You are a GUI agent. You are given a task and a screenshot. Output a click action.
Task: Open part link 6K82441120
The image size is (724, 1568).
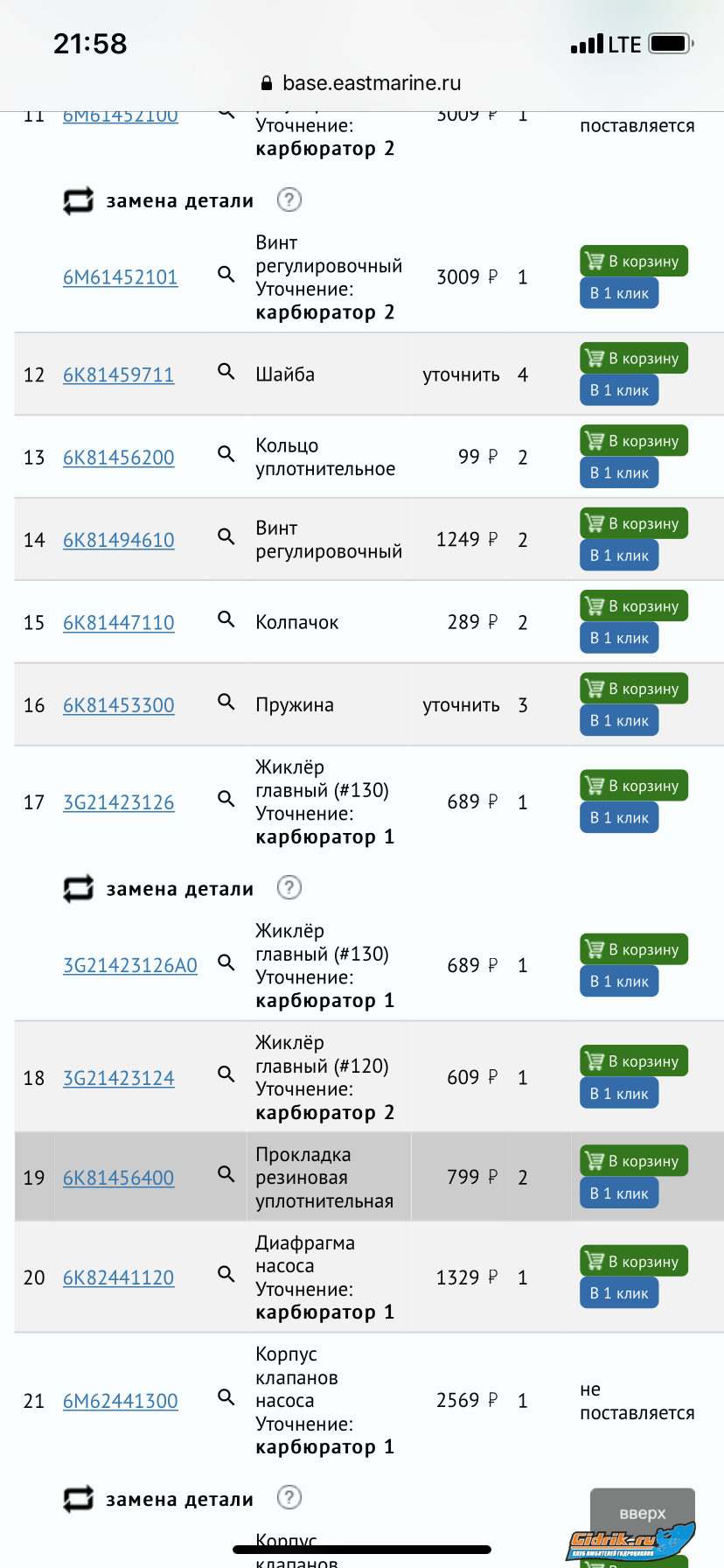click(x=118, y=1278)
